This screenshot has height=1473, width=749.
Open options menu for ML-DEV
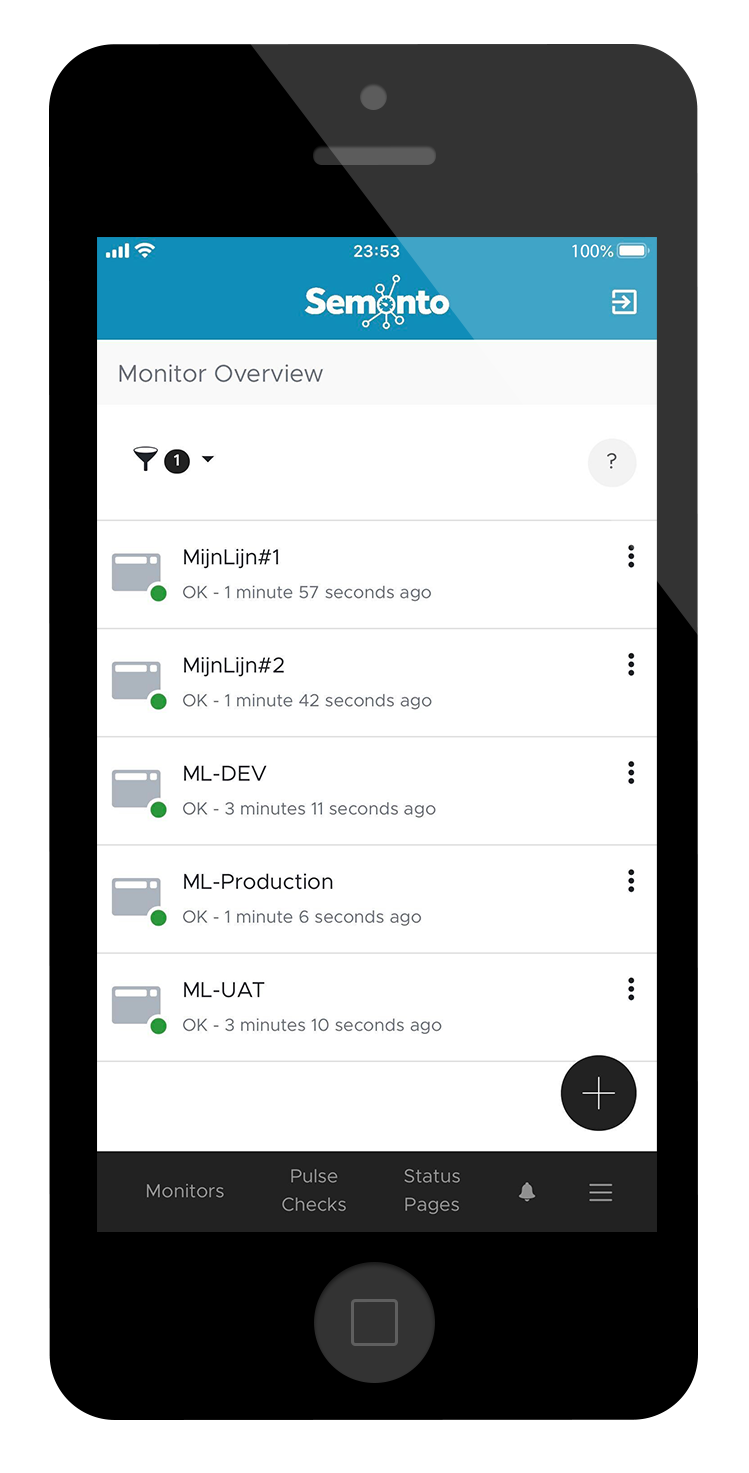point(631,773)
